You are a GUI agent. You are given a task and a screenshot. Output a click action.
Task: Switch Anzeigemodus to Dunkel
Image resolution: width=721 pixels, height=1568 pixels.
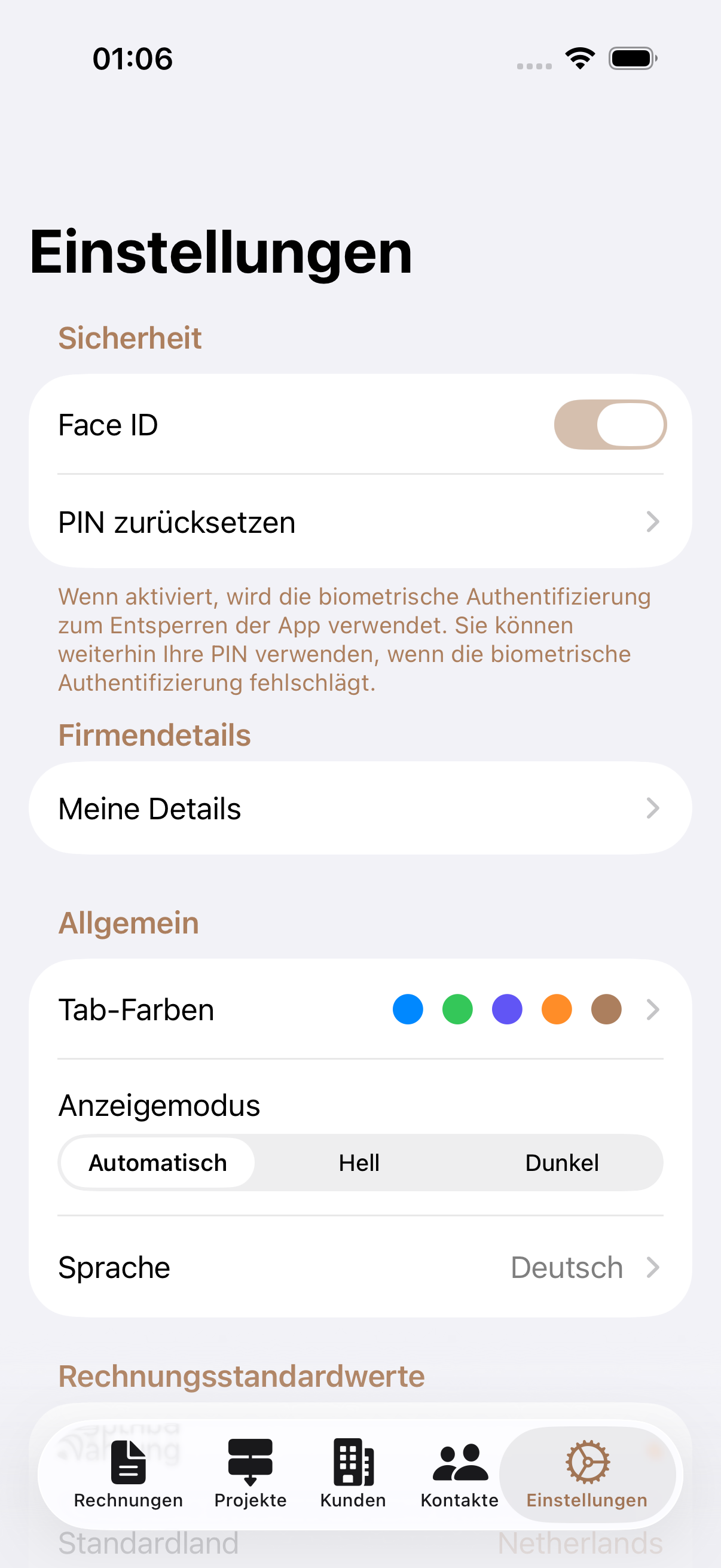point(563,1162)
